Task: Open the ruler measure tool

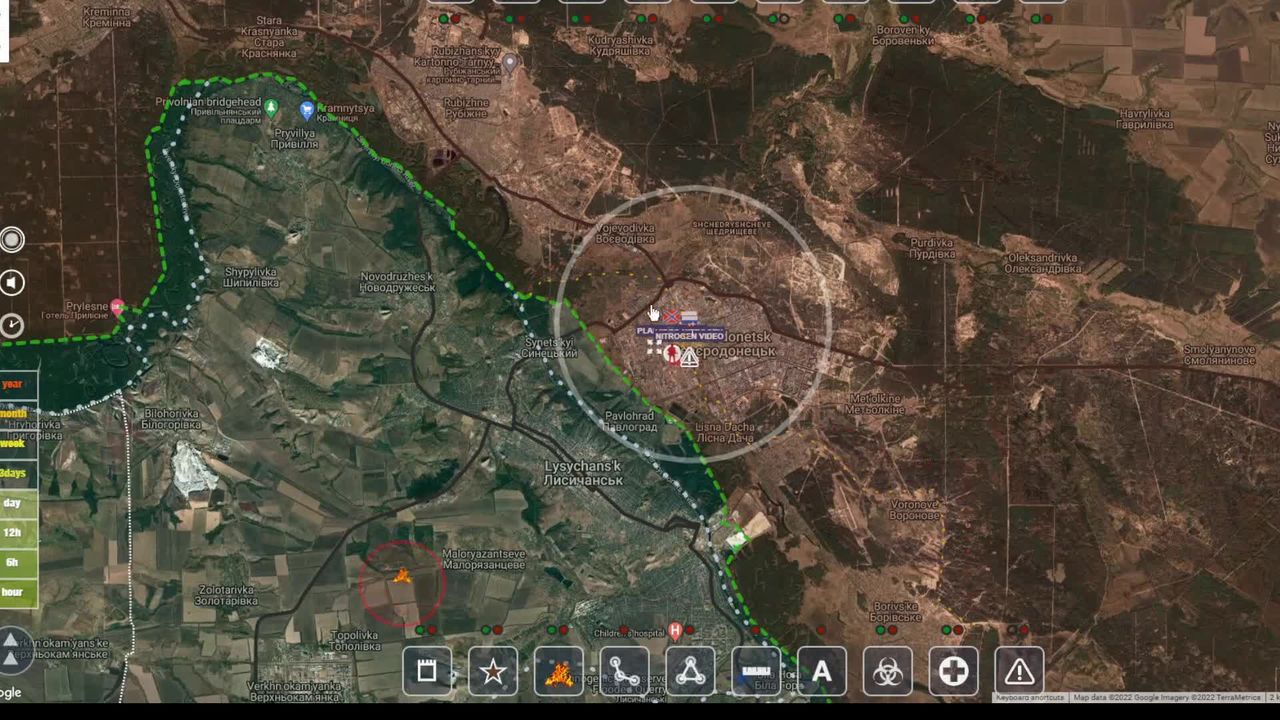Action: (x=756, y=671)
